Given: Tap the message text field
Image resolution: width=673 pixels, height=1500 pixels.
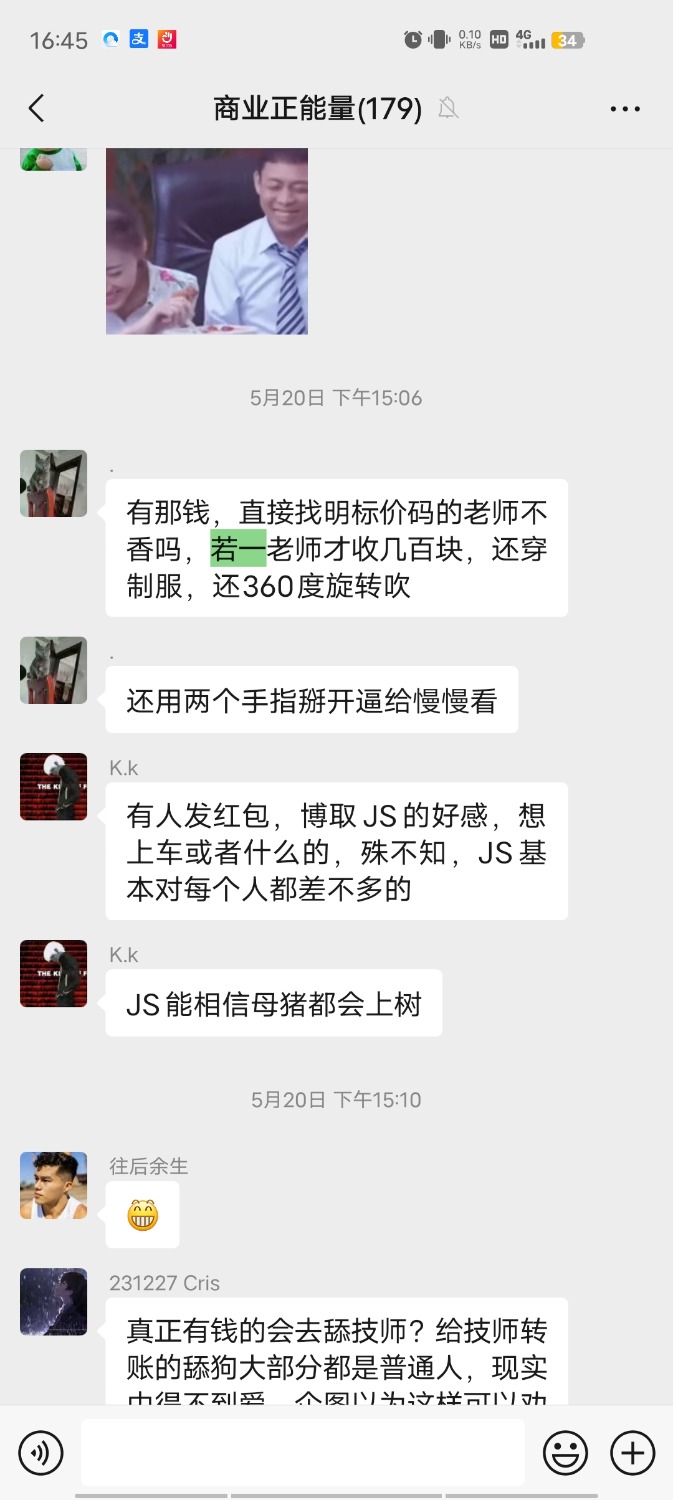Looking at the screenshot, I should (x=302, y=1452).
